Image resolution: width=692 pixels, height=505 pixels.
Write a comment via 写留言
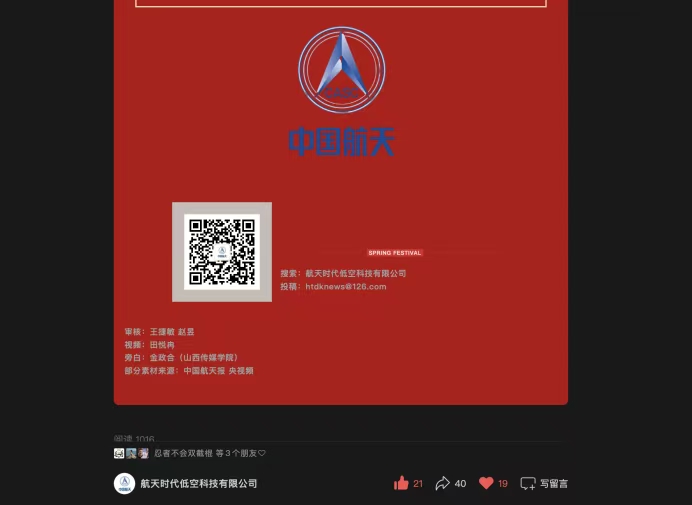(544, 483)
